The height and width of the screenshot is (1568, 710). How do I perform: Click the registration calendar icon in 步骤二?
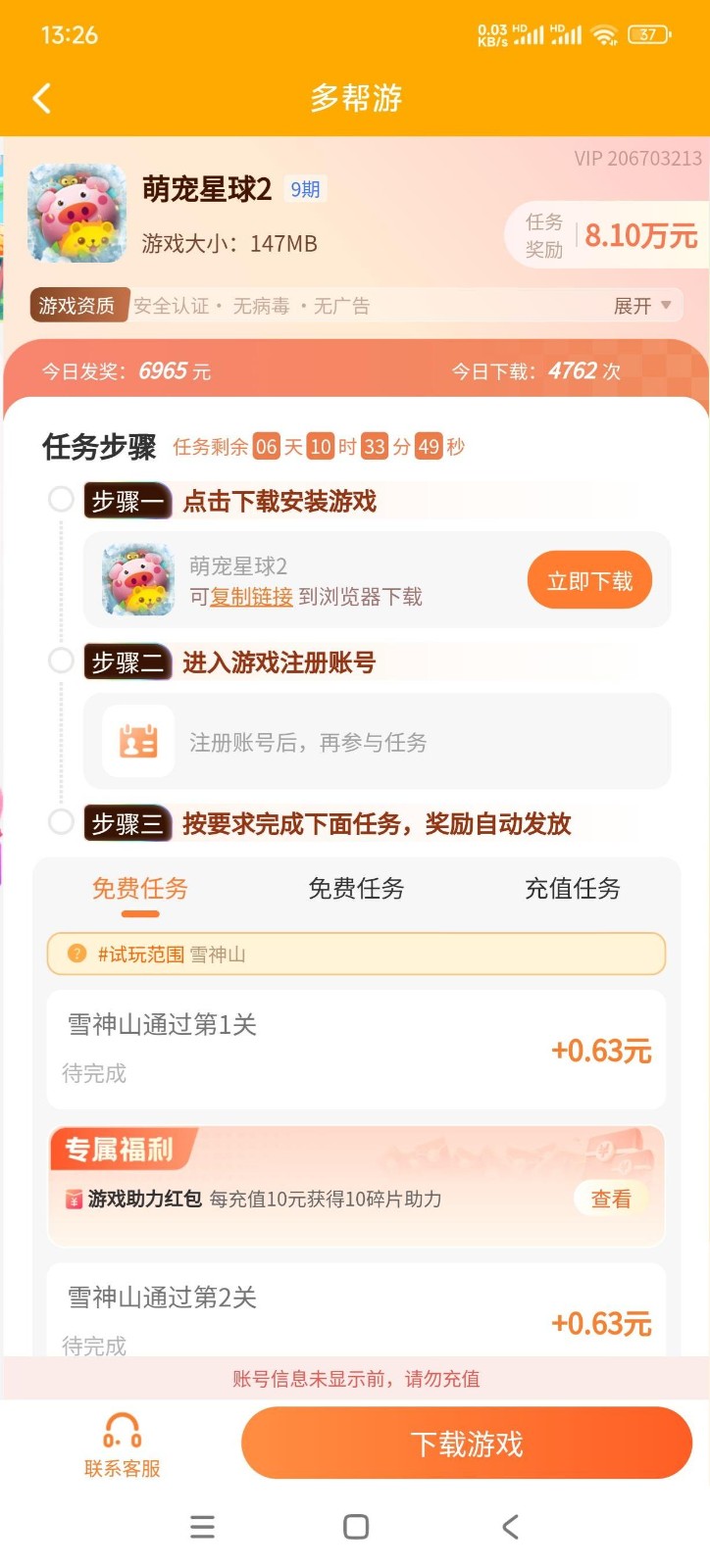[x=137, y=742]
